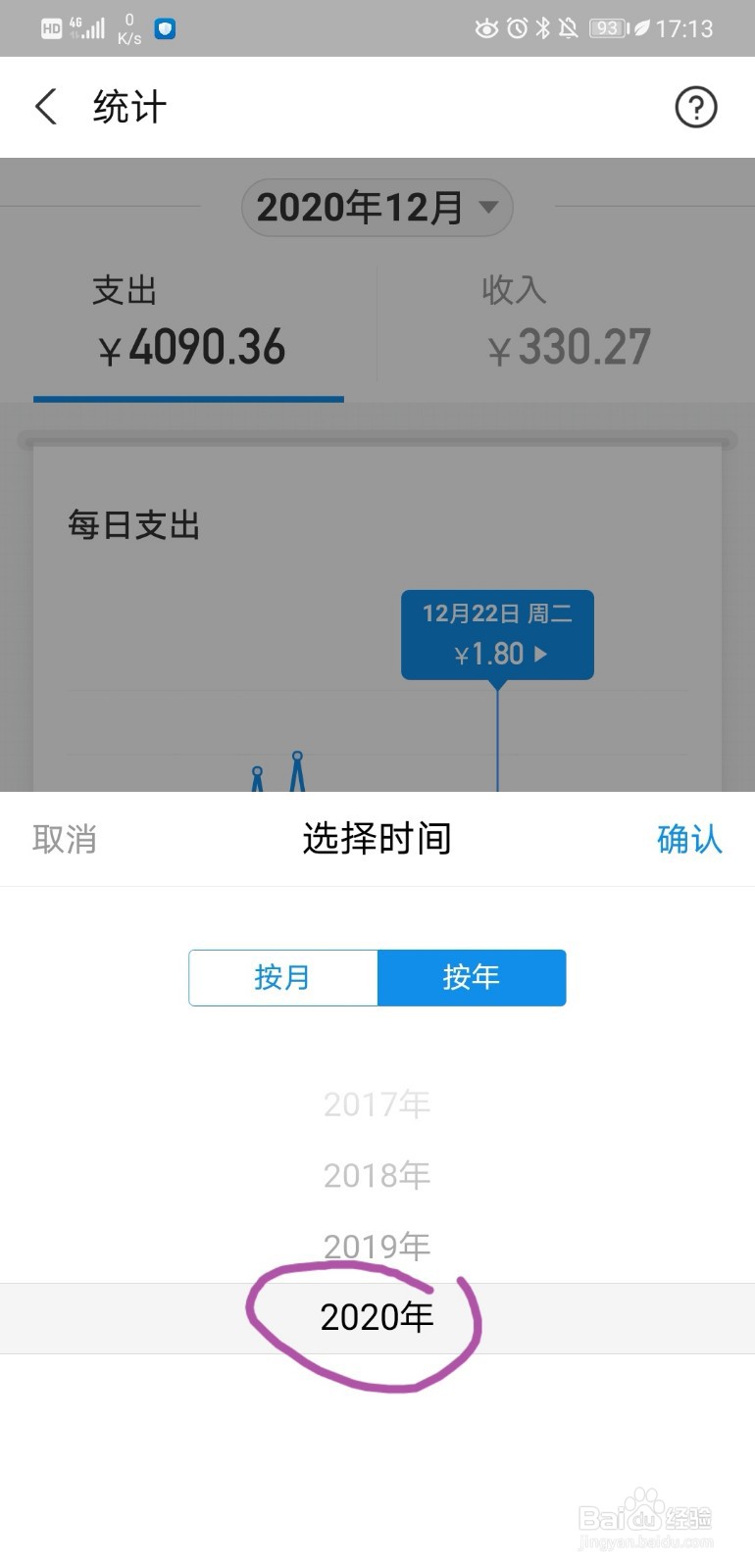Select 按年 yearly selection mode
The height and width of the screenshot is (1568, 755).
click(472, 977)
